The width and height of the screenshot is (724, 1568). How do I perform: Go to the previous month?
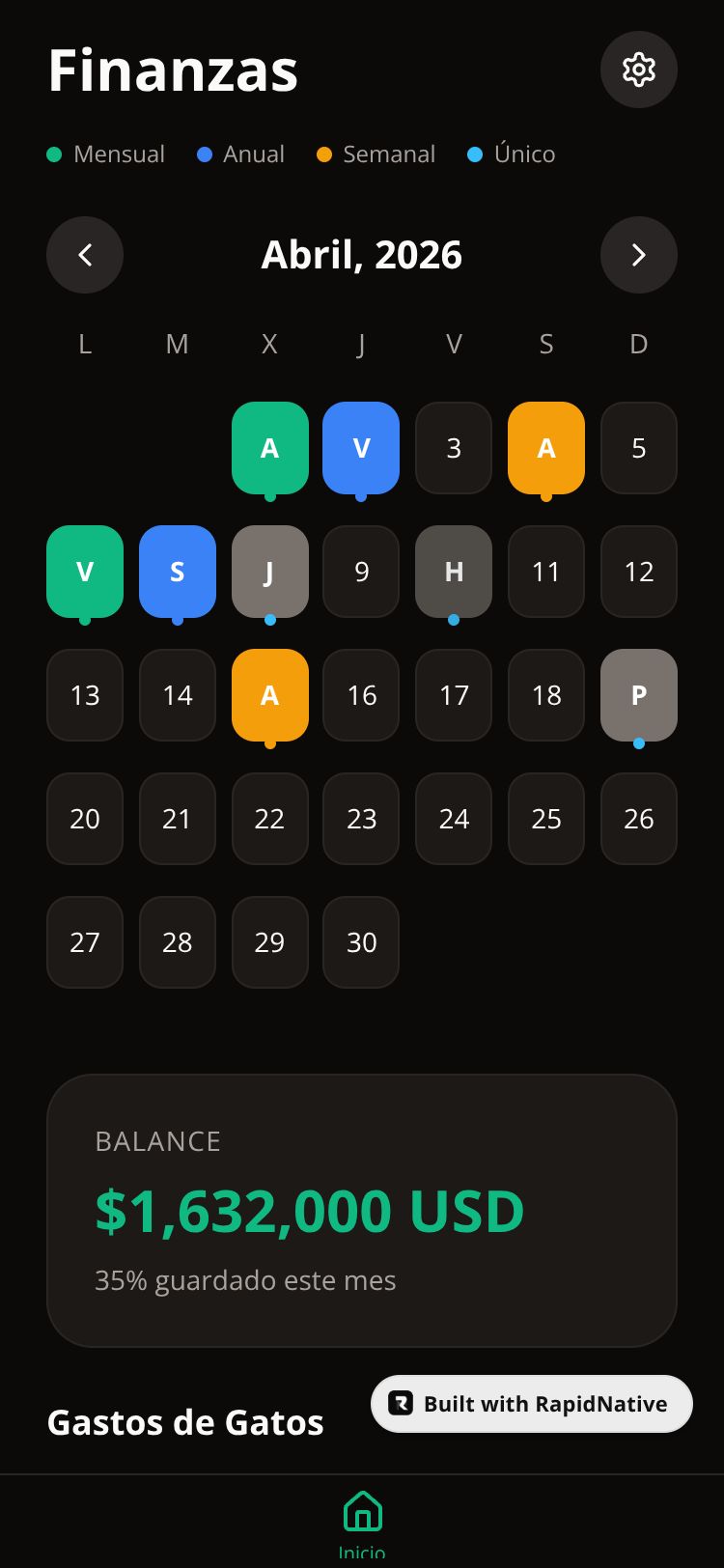(85, 255)
